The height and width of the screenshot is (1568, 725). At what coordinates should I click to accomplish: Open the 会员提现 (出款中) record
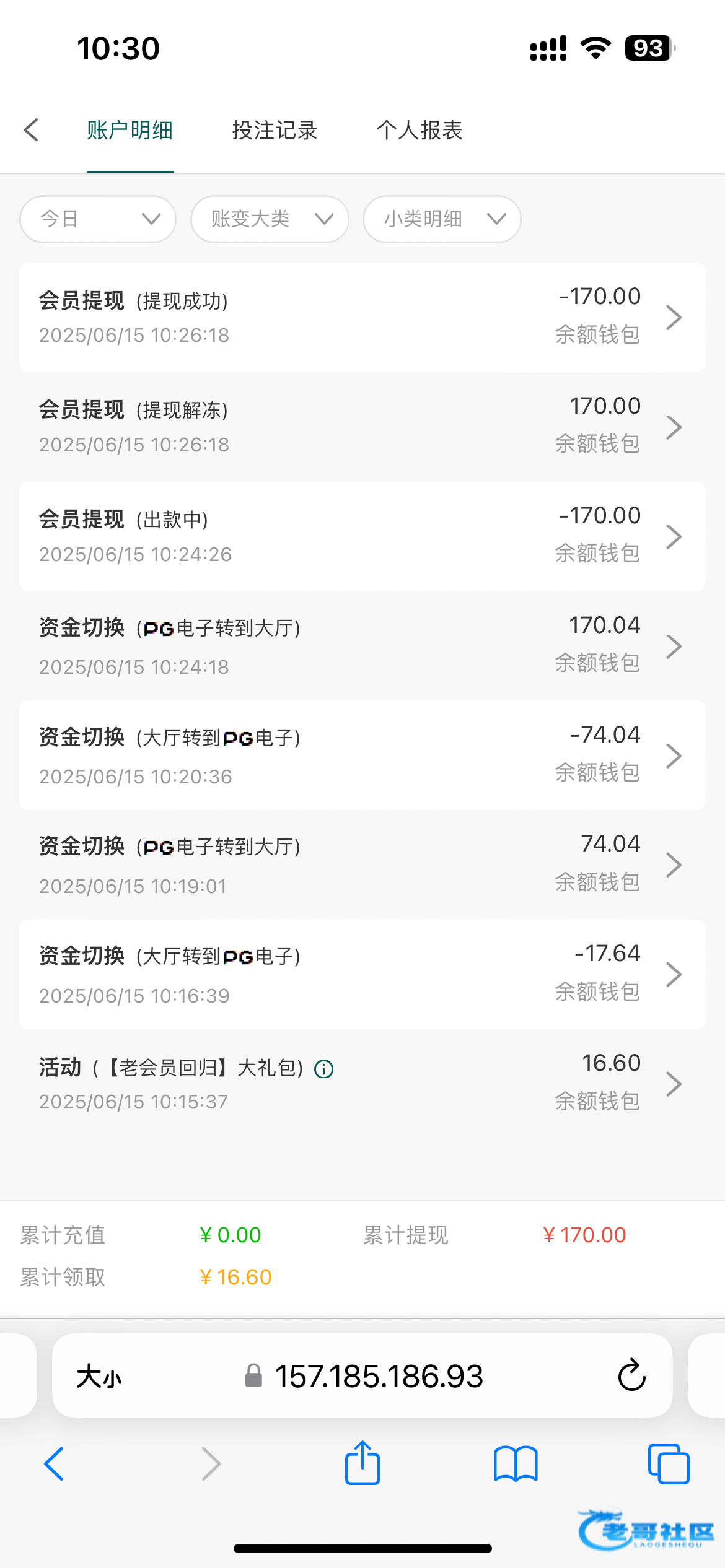coord(362,536)
